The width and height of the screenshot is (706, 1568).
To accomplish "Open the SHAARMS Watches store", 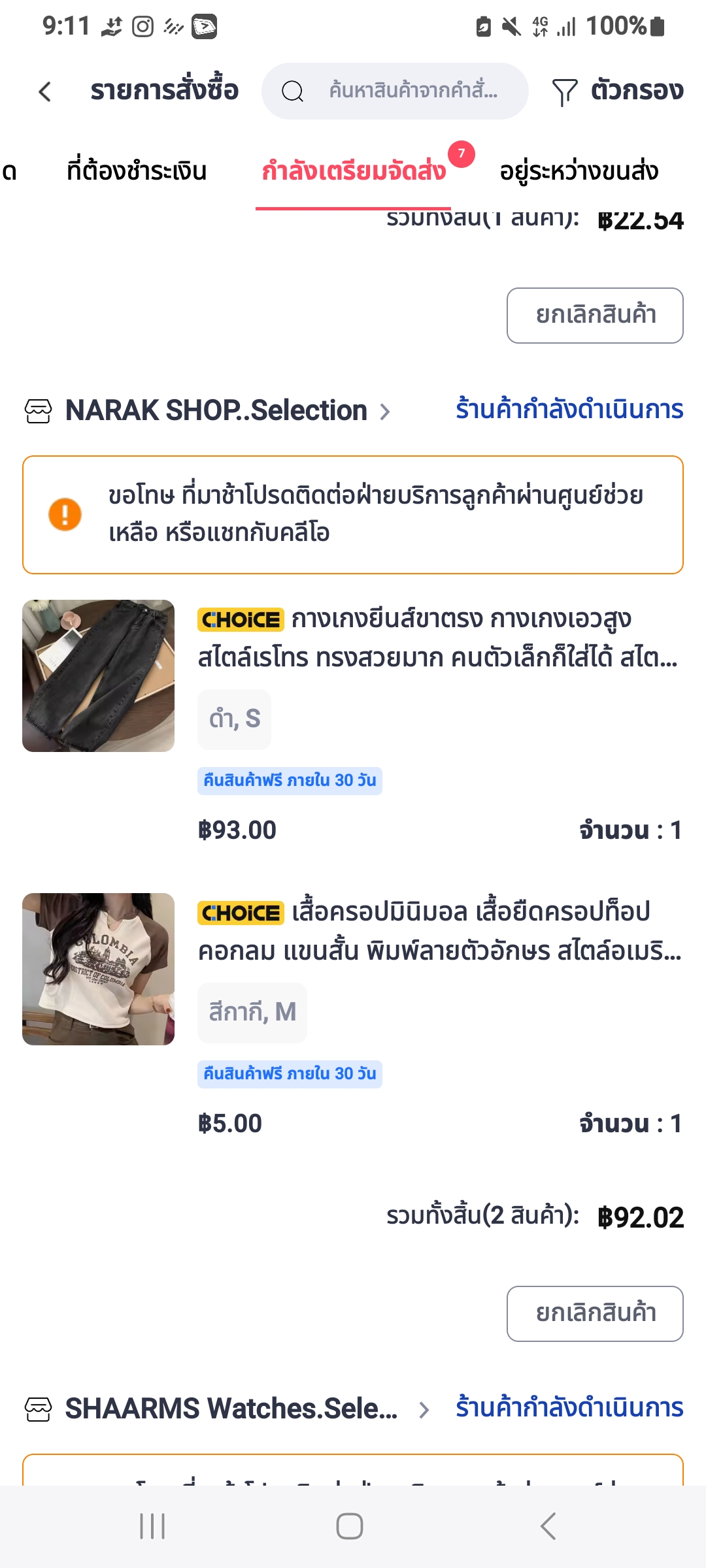I will pos(231,1409).
